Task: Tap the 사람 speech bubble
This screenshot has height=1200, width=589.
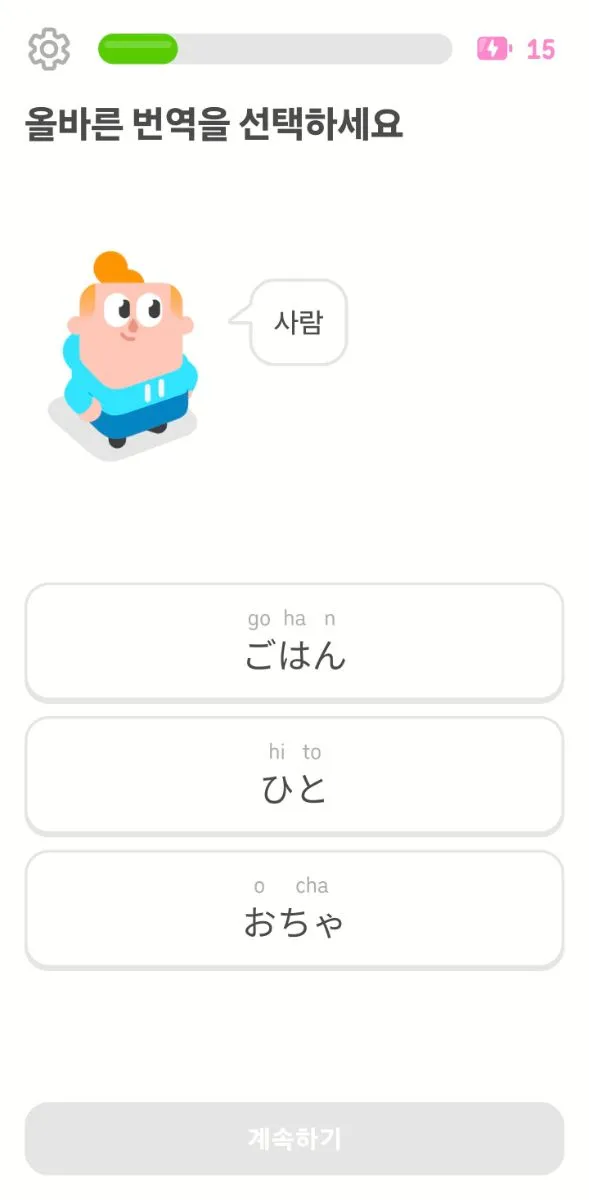Action: click(298, 322)
